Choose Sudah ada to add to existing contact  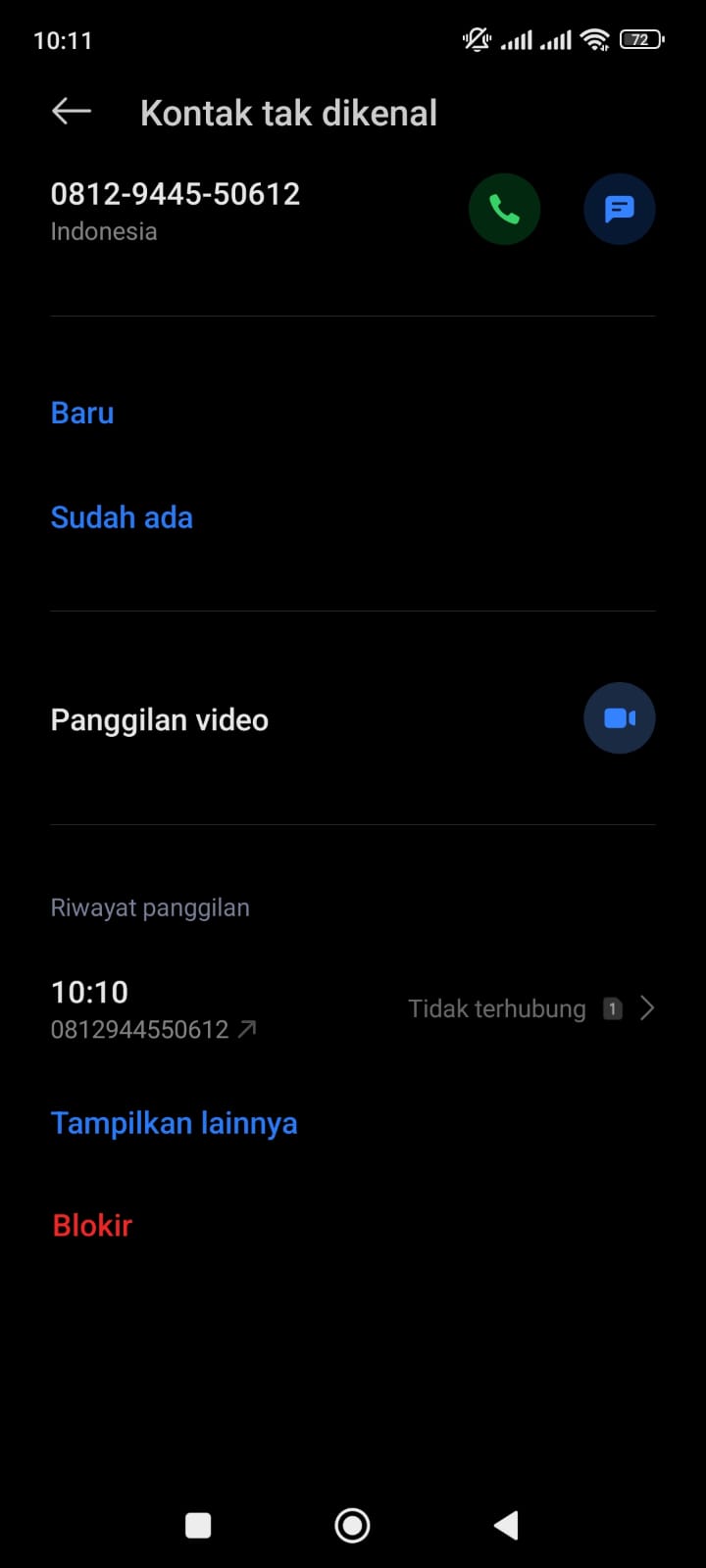point(122,516)
